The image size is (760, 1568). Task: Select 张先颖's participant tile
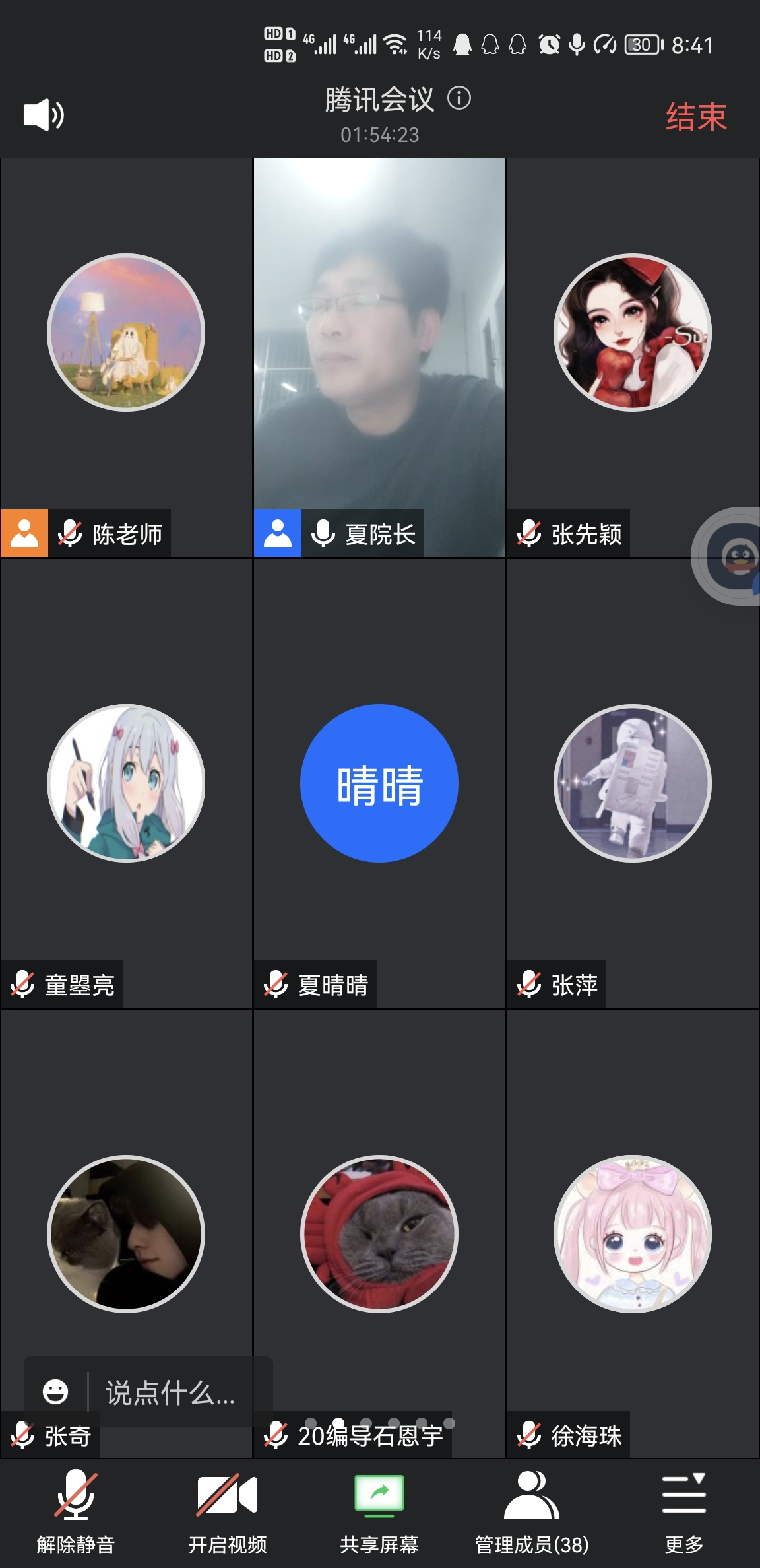632,356
